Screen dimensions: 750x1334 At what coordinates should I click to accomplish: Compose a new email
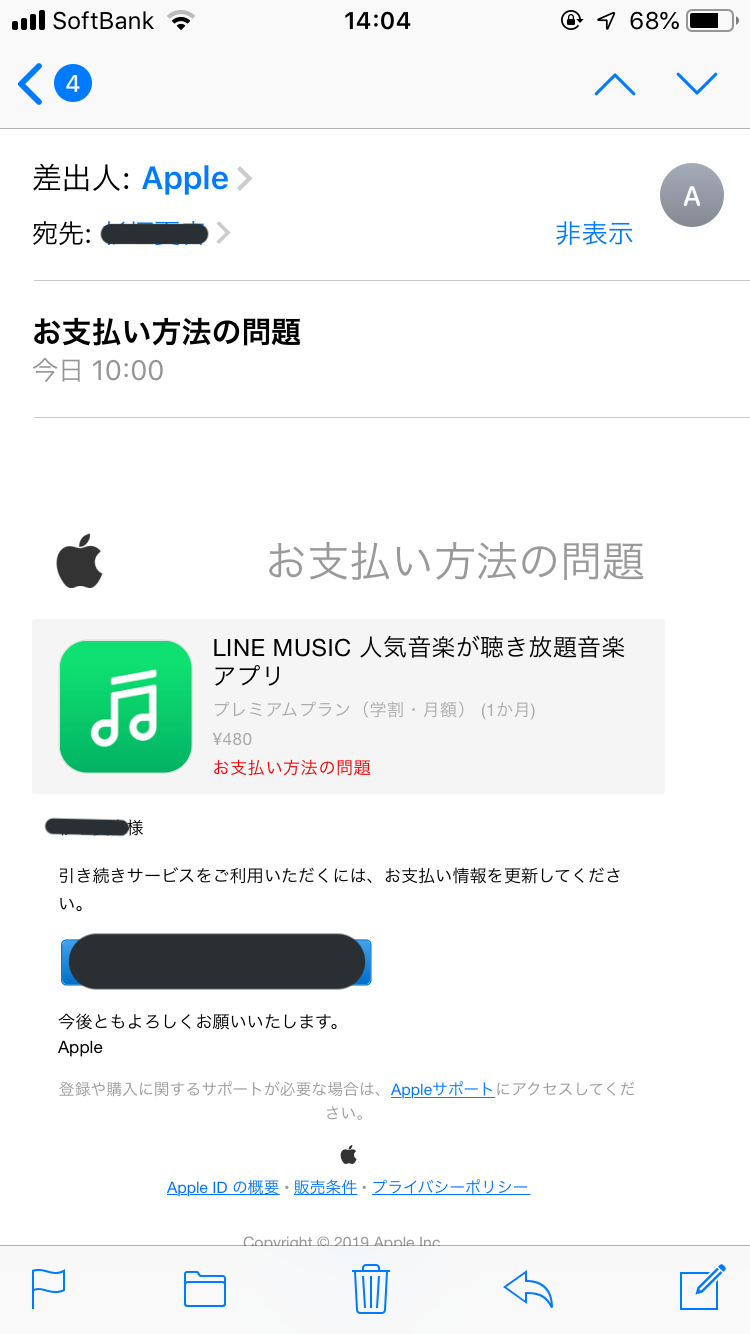coord(701,1288)
